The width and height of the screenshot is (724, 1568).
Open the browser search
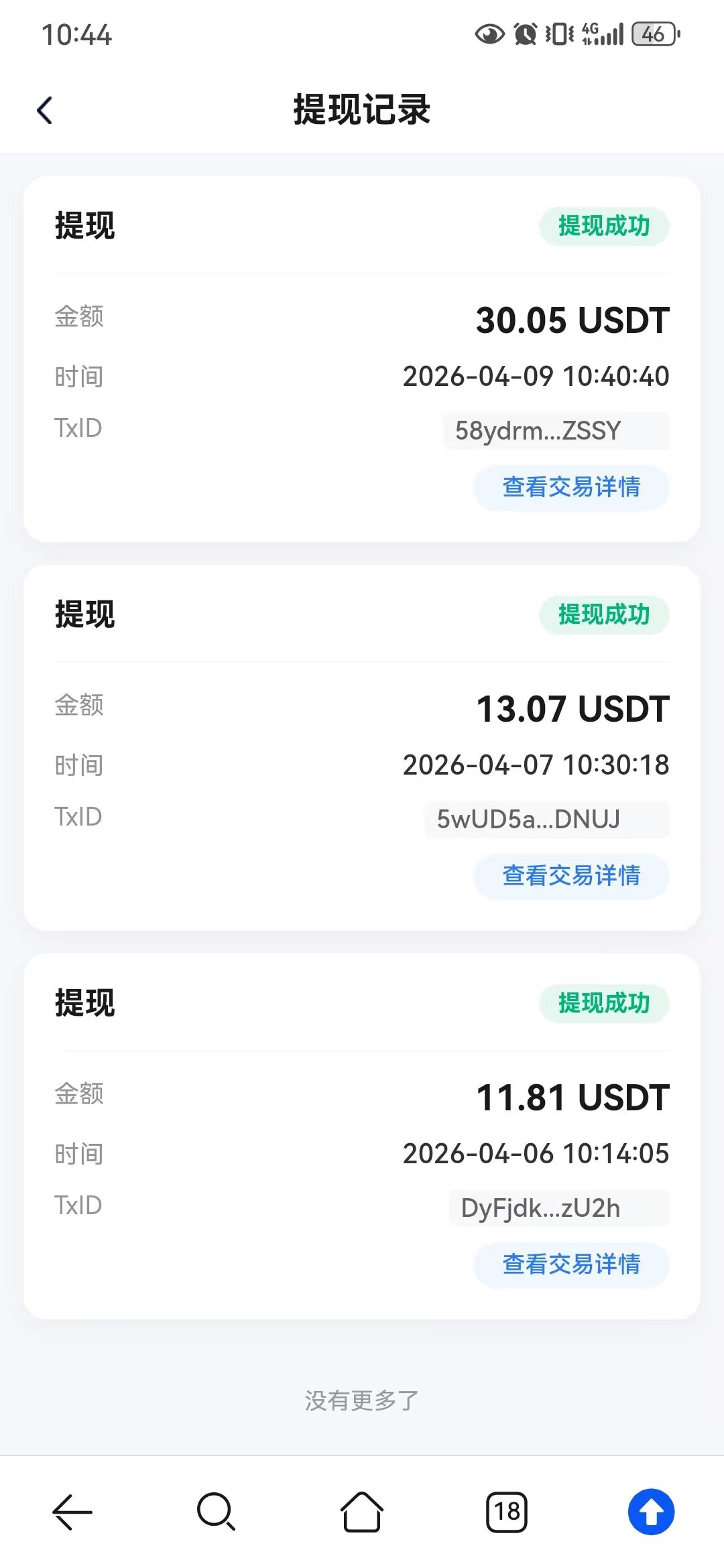(216, 1512)
